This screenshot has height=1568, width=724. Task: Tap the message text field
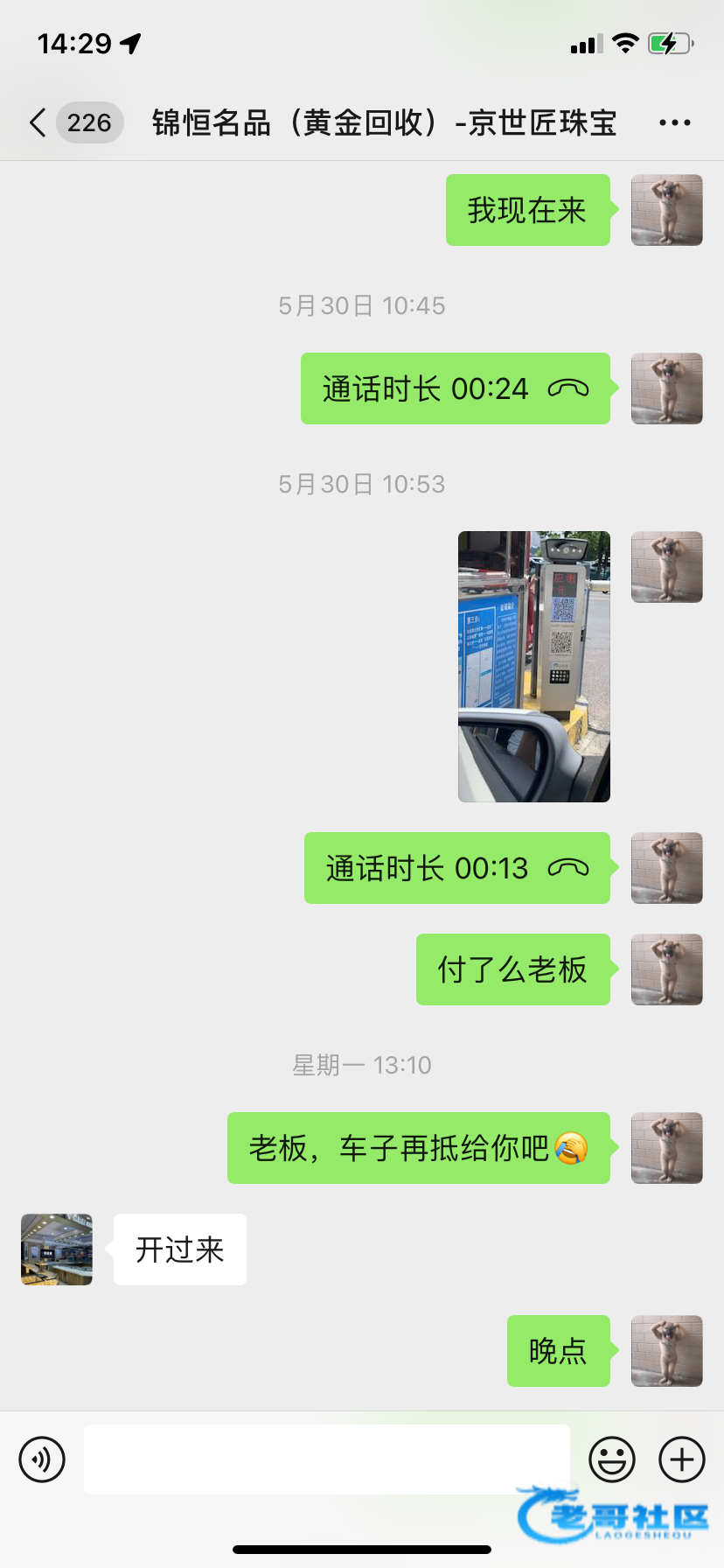[326, 1459]
